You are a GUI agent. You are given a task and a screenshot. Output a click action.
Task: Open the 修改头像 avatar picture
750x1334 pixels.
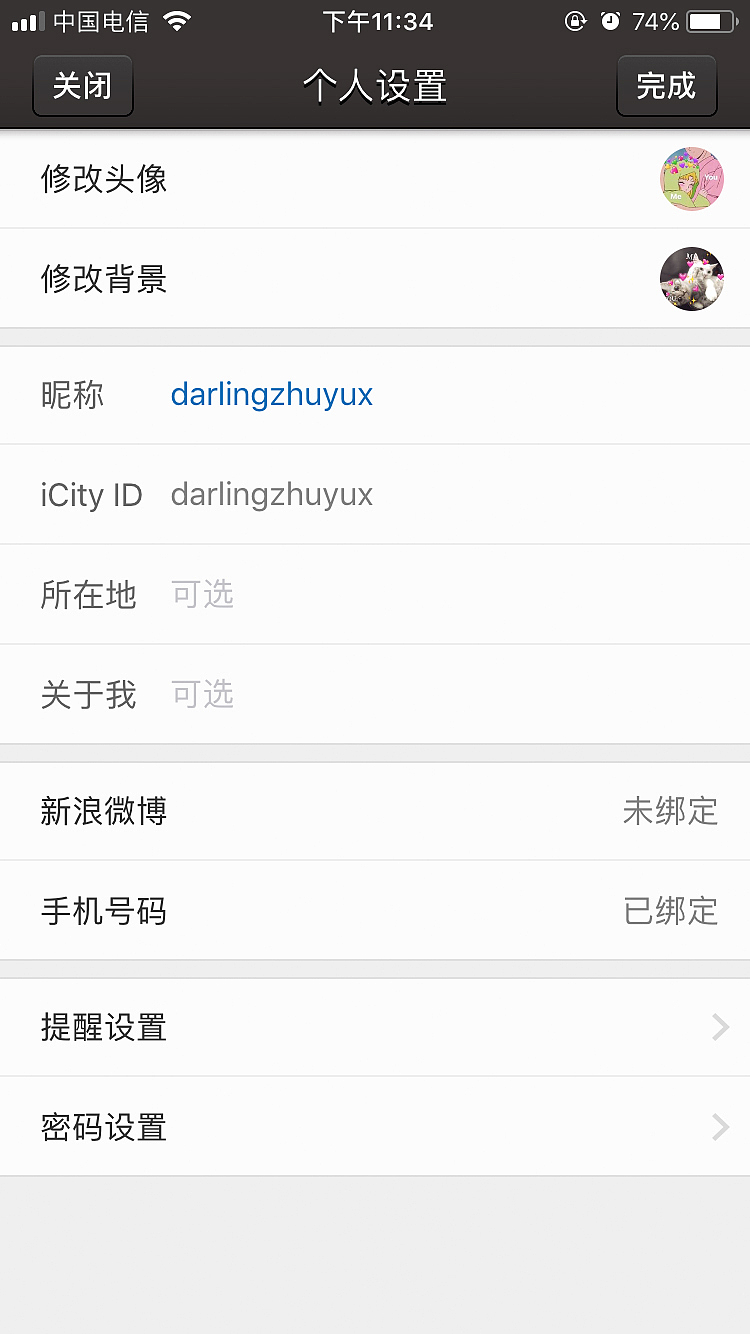click(x=691, y=179)
